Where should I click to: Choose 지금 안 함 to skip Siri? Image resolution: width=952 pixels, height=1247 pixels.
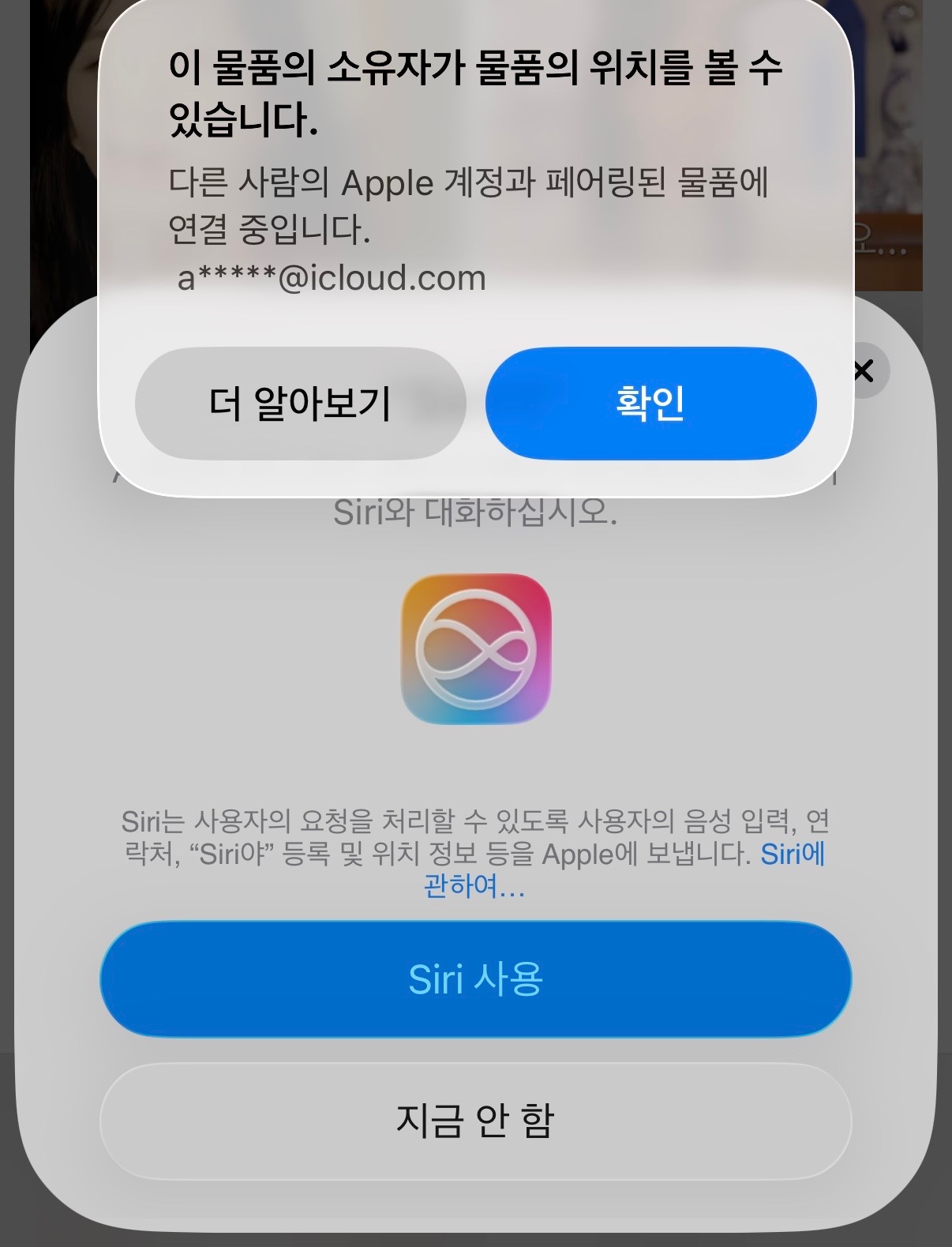click(x=475, y=1121)
